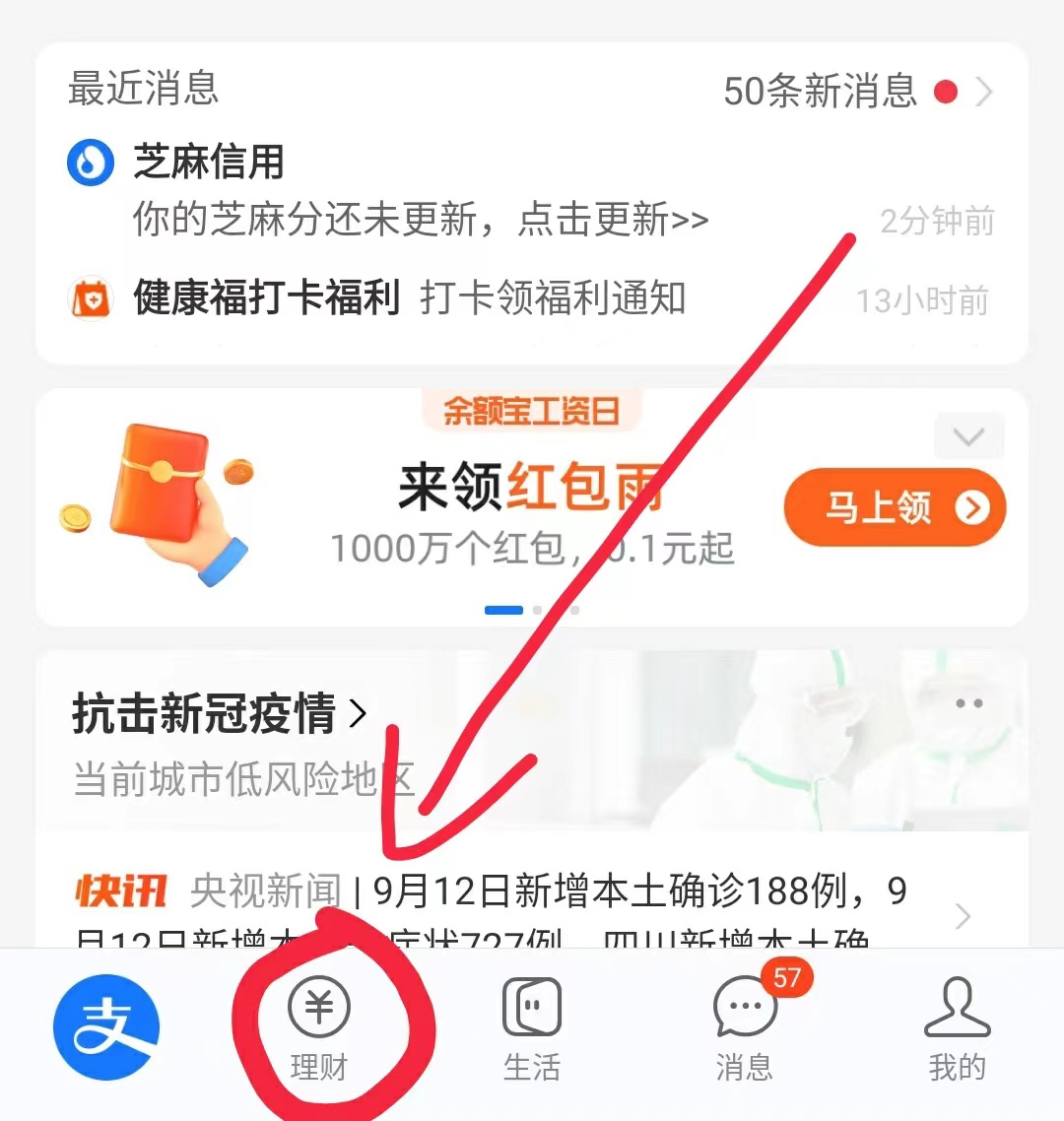Tap the 马上领 button
The height and width of the screenshot is (1121, 1064).
click(894, 507)
